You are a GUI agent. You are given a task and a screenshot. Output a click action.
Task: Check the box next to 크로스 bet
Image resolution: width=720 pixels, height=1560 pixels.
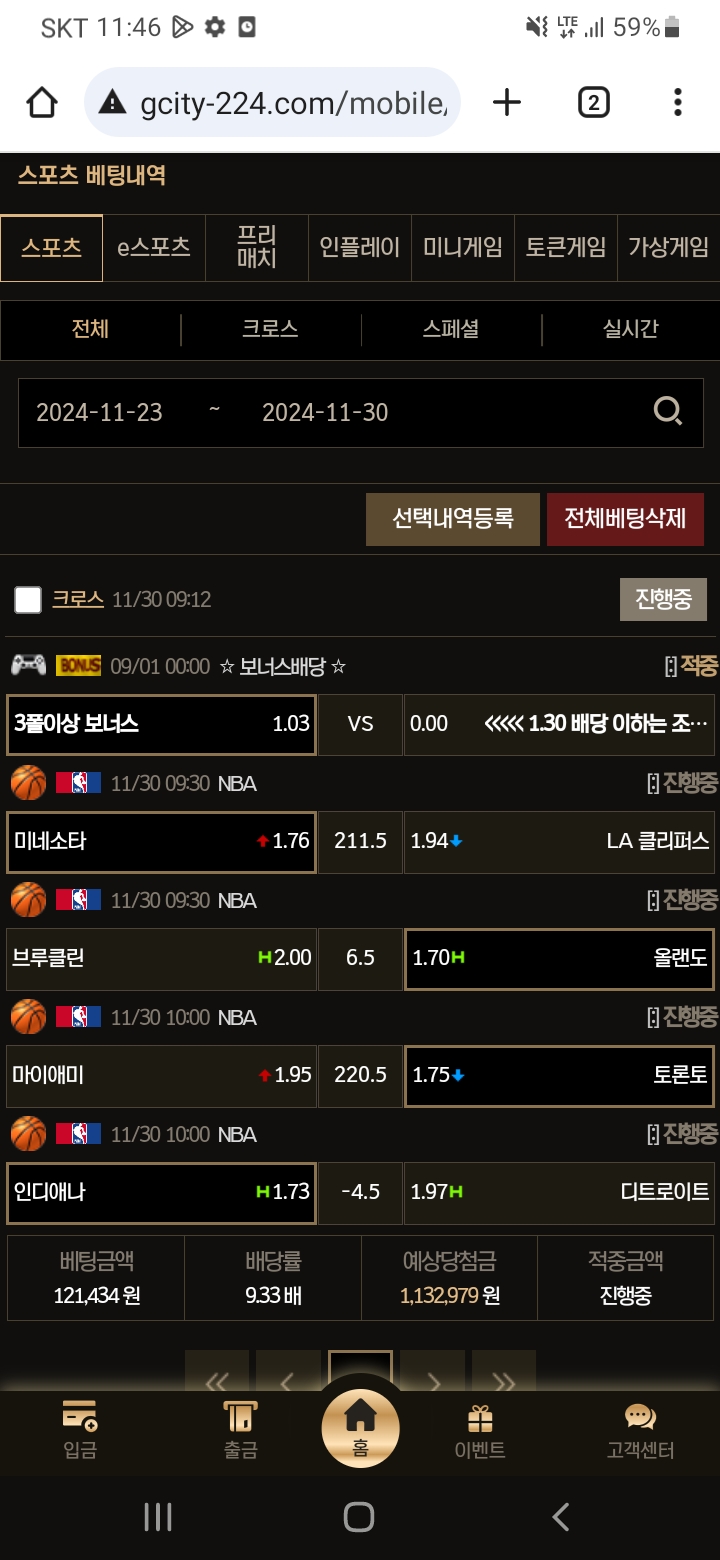point(28,600)
